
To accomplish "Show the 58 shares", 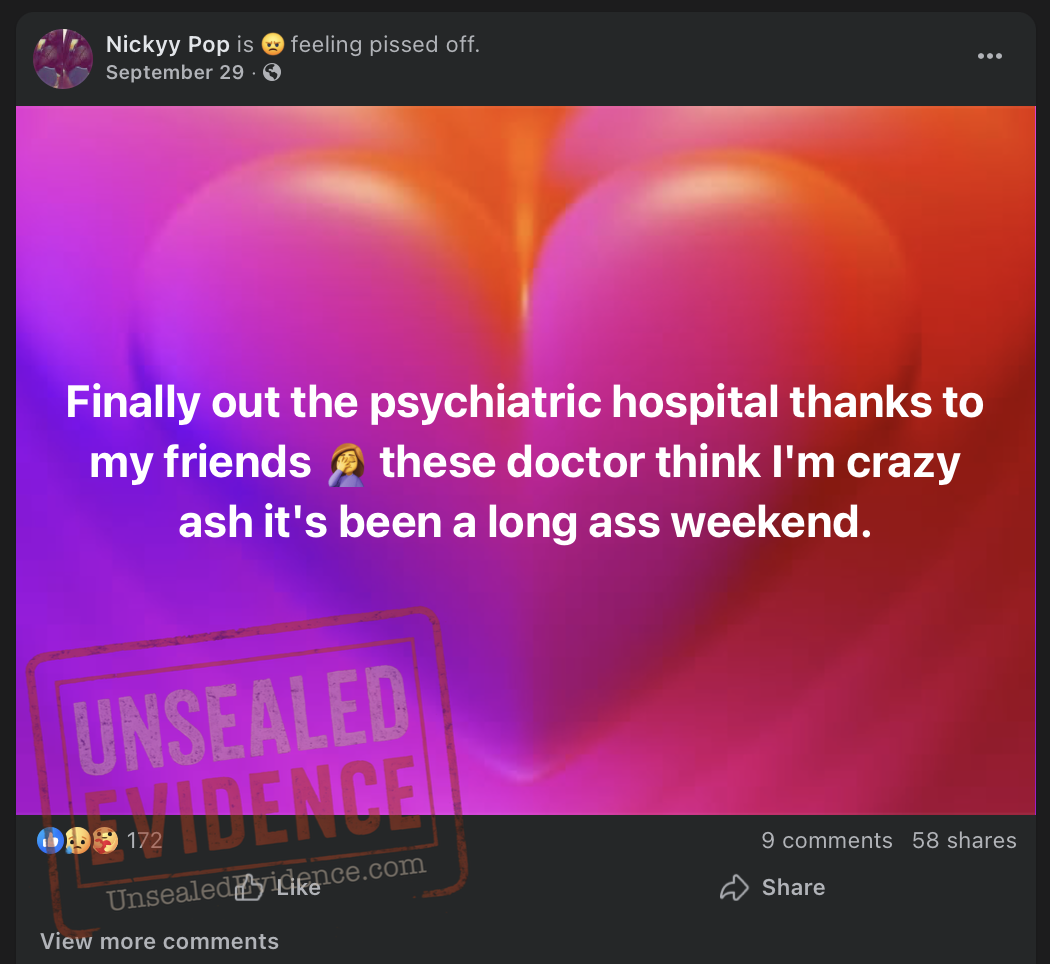I will (963, 841).
